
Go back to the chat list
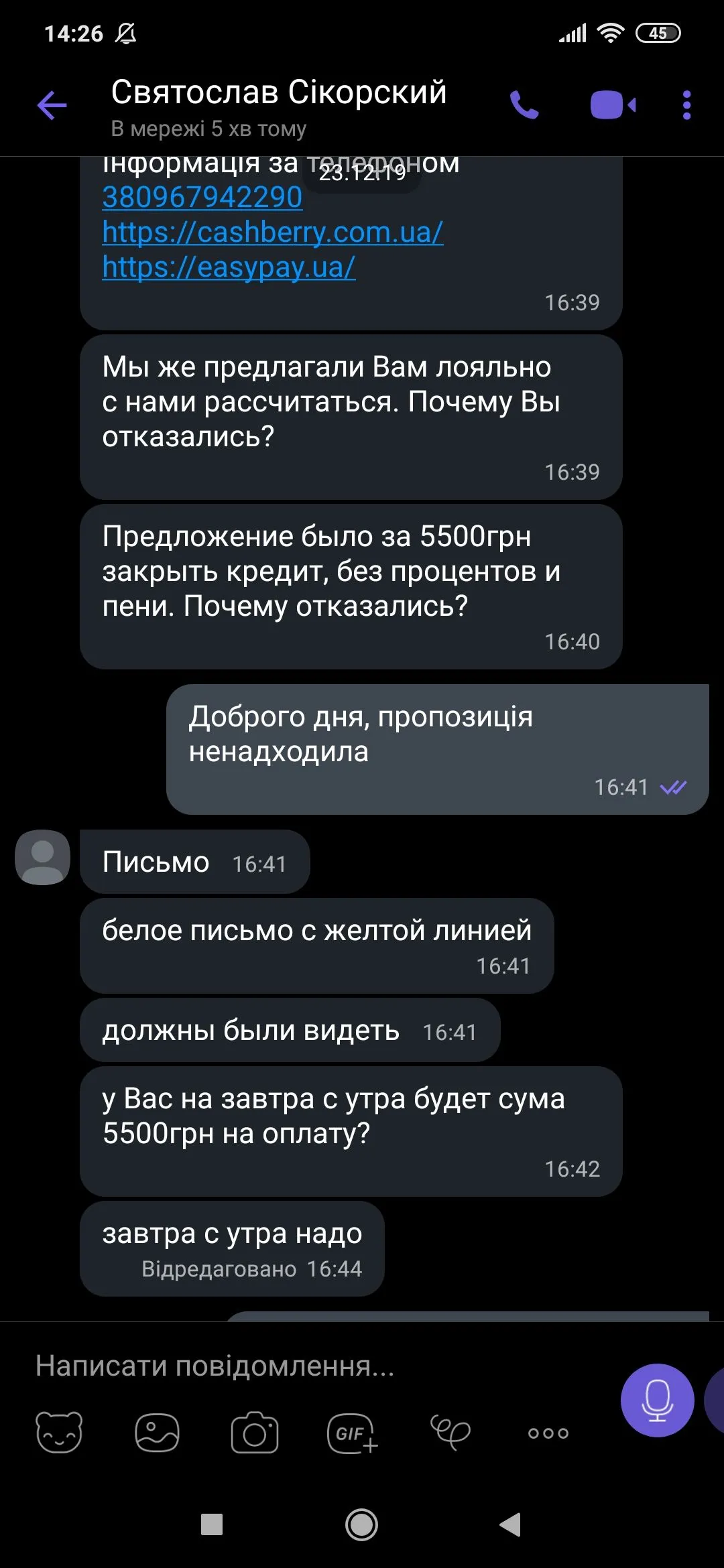pos(52,105)
